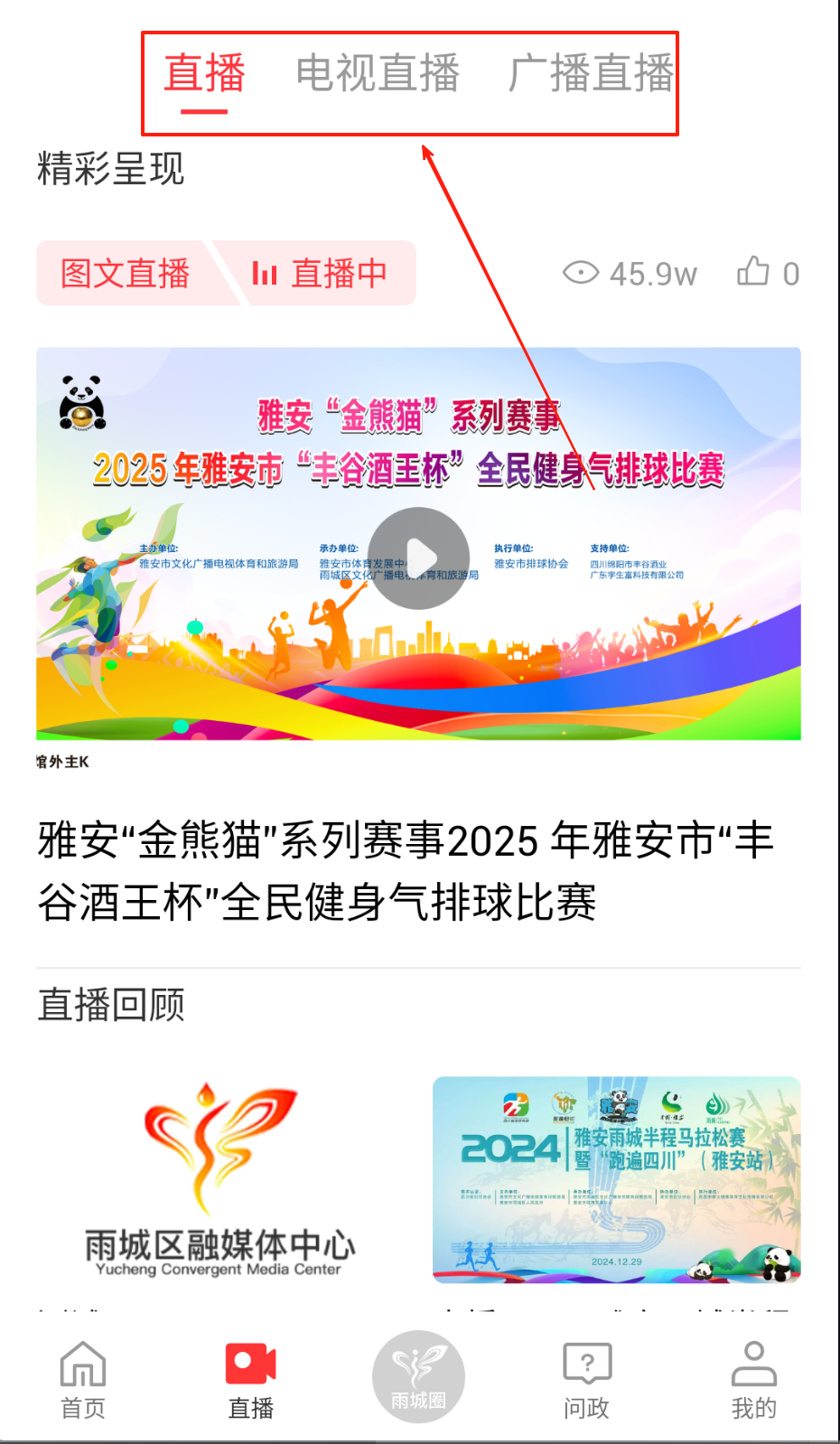Tap the 直播 bottom navigation item

pos(251,1380)
